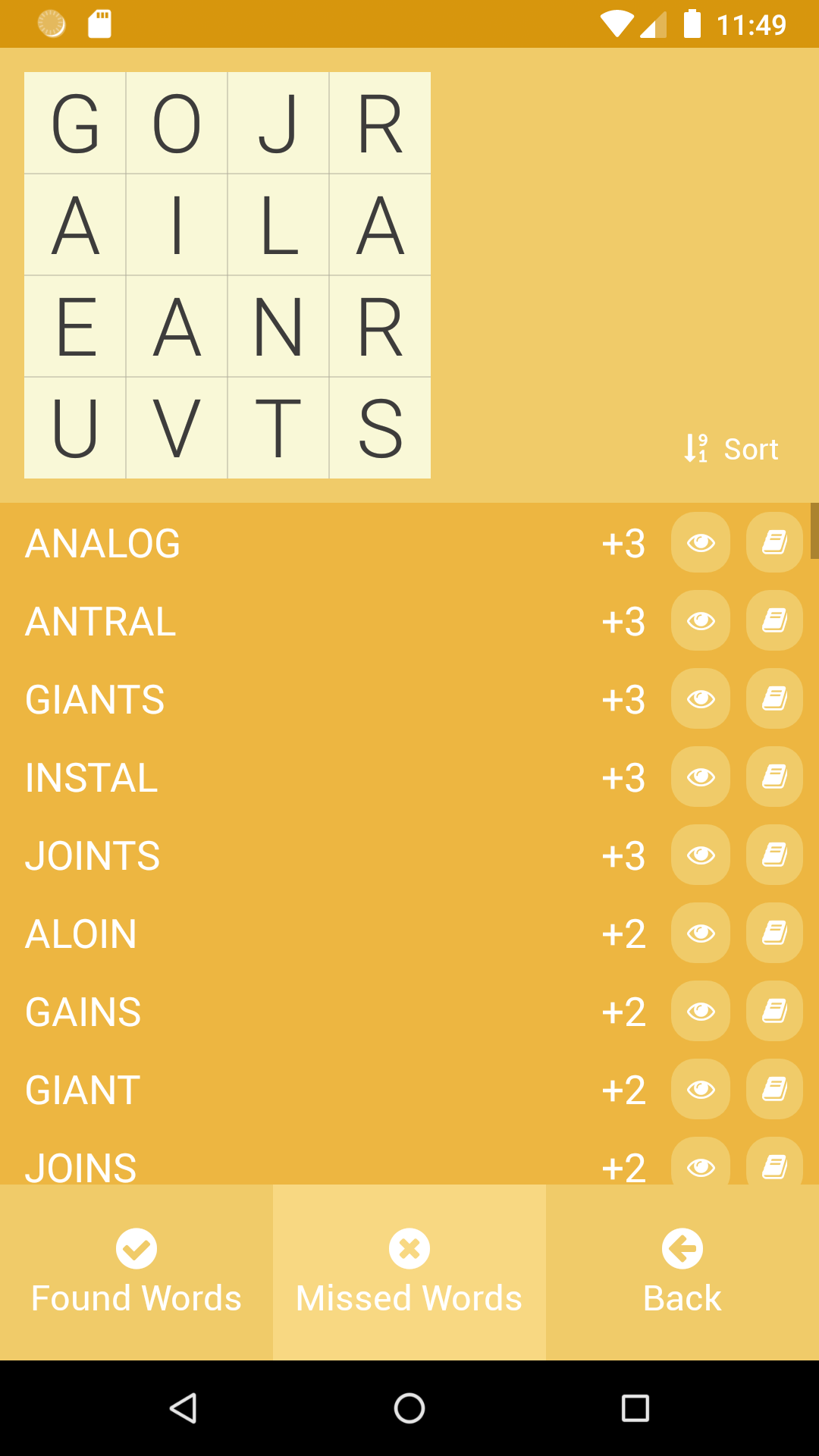Look up INSTAL in the dictionary

click(x=774, y=777)
